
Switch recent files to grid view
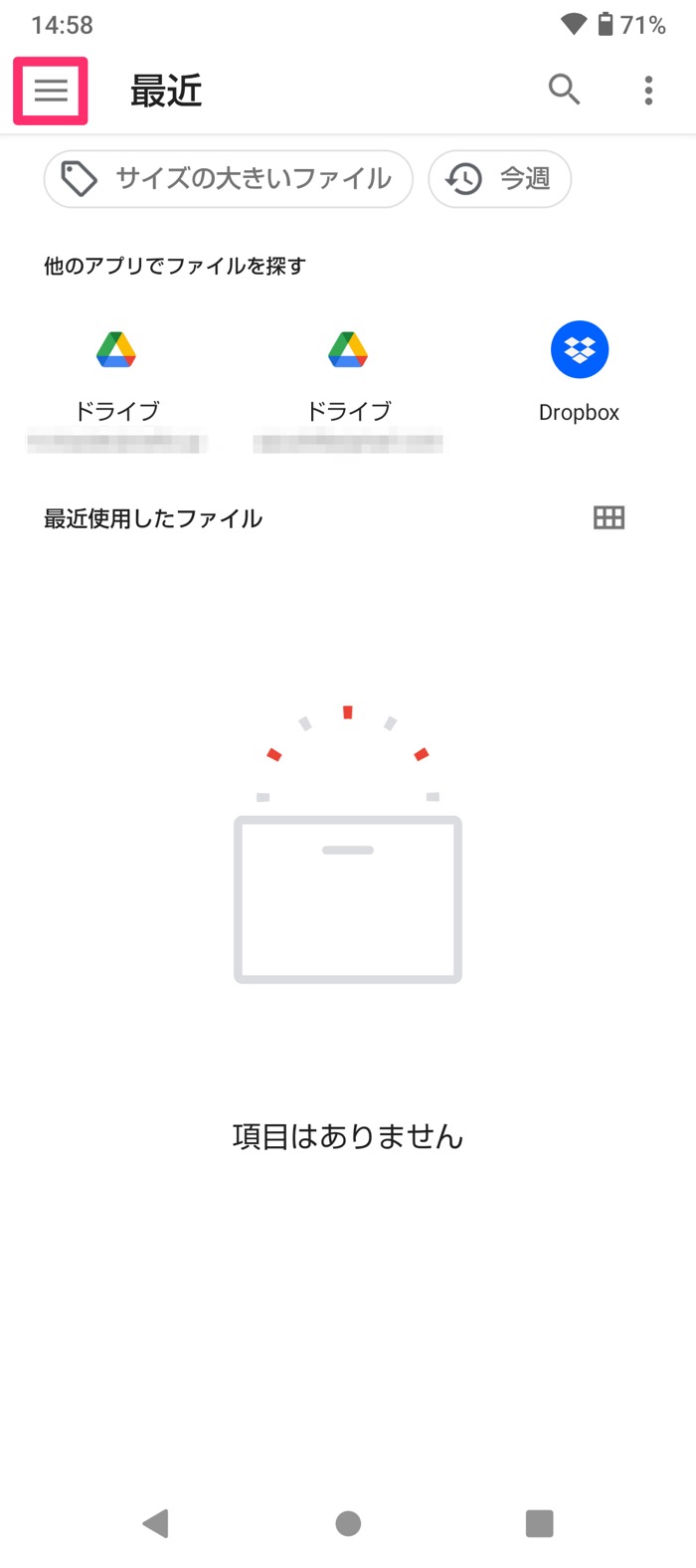[609, 517]
